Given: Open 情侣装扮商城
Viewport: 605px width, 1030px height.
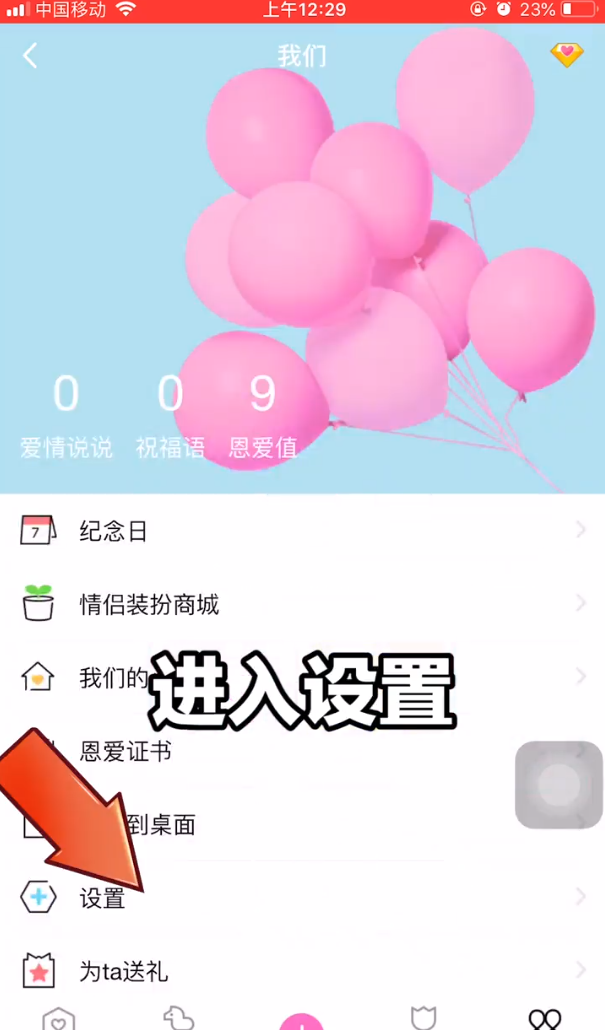Looking at the screenshot, I should click(x=300, y=604).
